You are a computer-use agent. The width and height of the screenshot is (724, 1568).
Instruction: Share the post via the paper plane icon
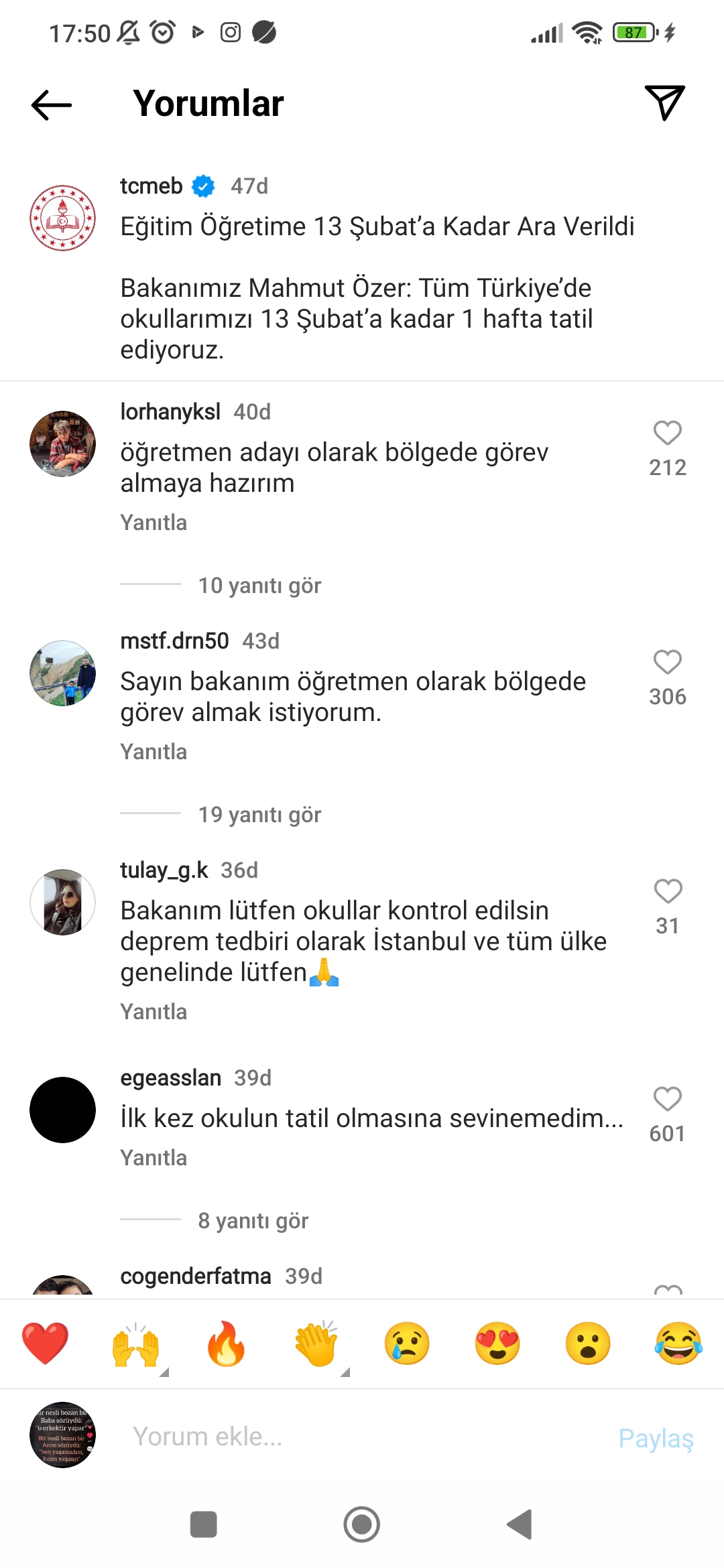click(664, 103)
